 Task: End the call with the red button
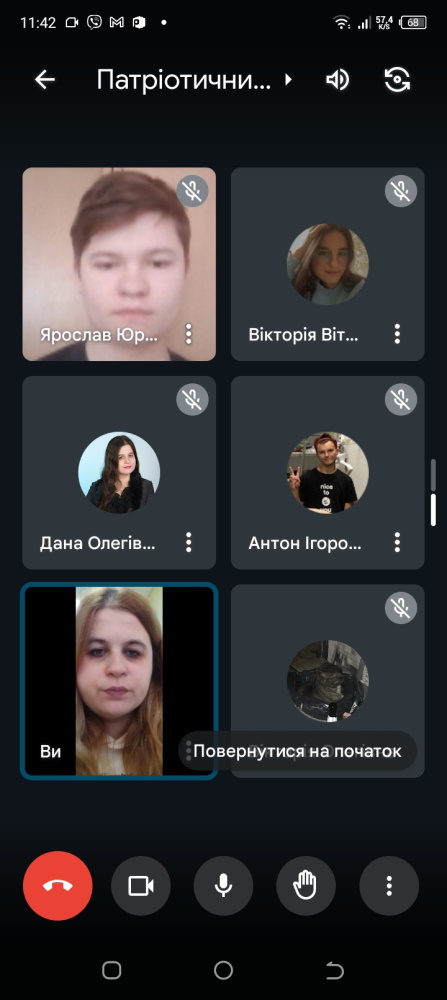[57, 886]
